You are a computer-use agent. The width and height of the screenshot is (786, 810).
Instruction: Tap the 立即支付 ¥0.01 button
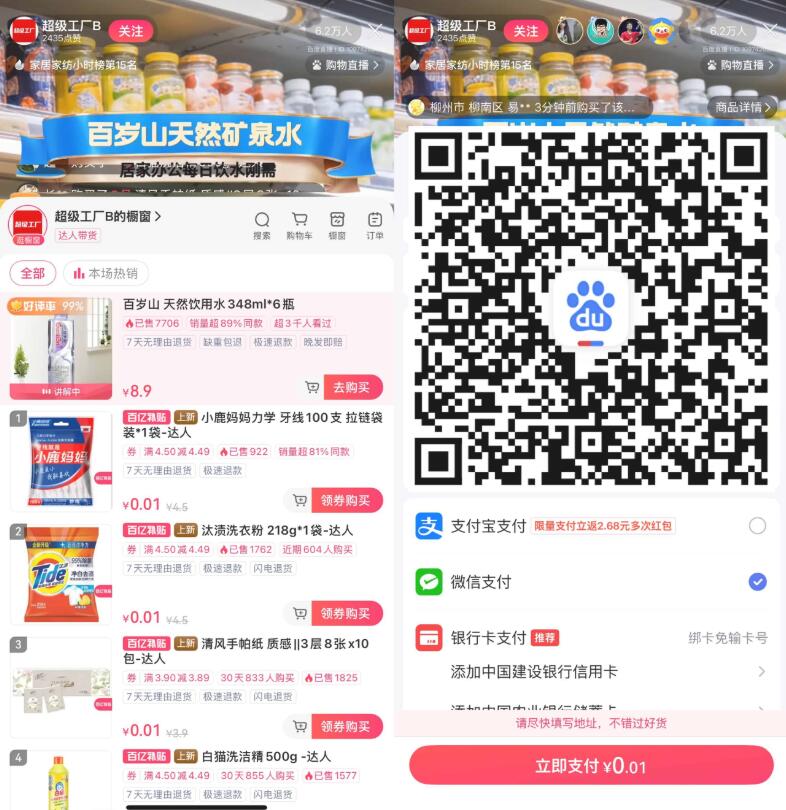591,766
